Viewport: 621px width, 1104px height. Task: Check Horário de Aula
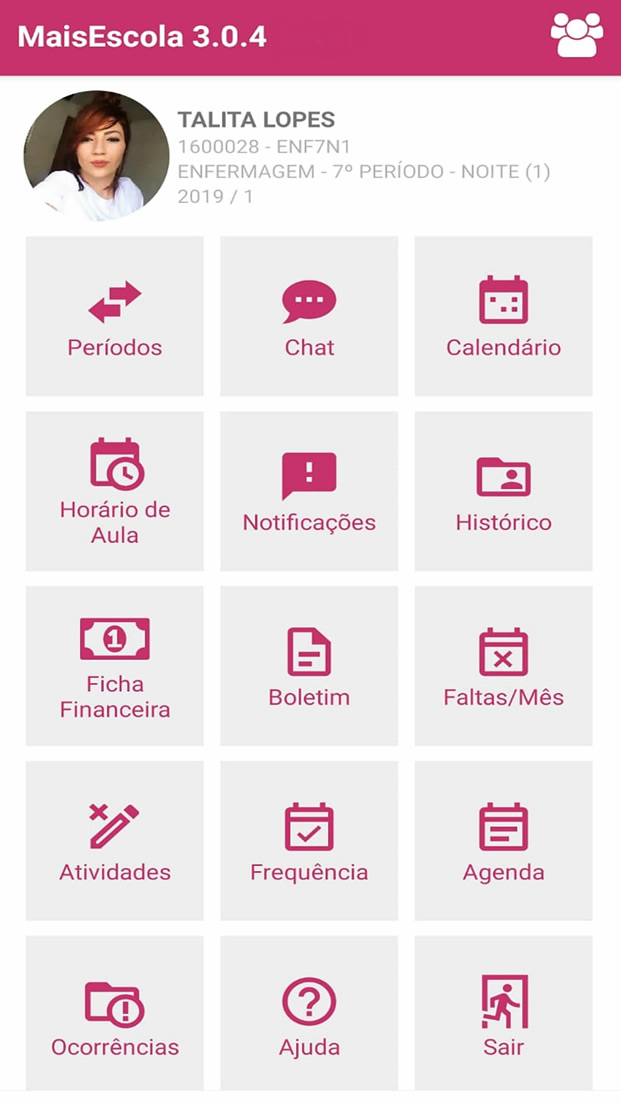coord(115,491)
